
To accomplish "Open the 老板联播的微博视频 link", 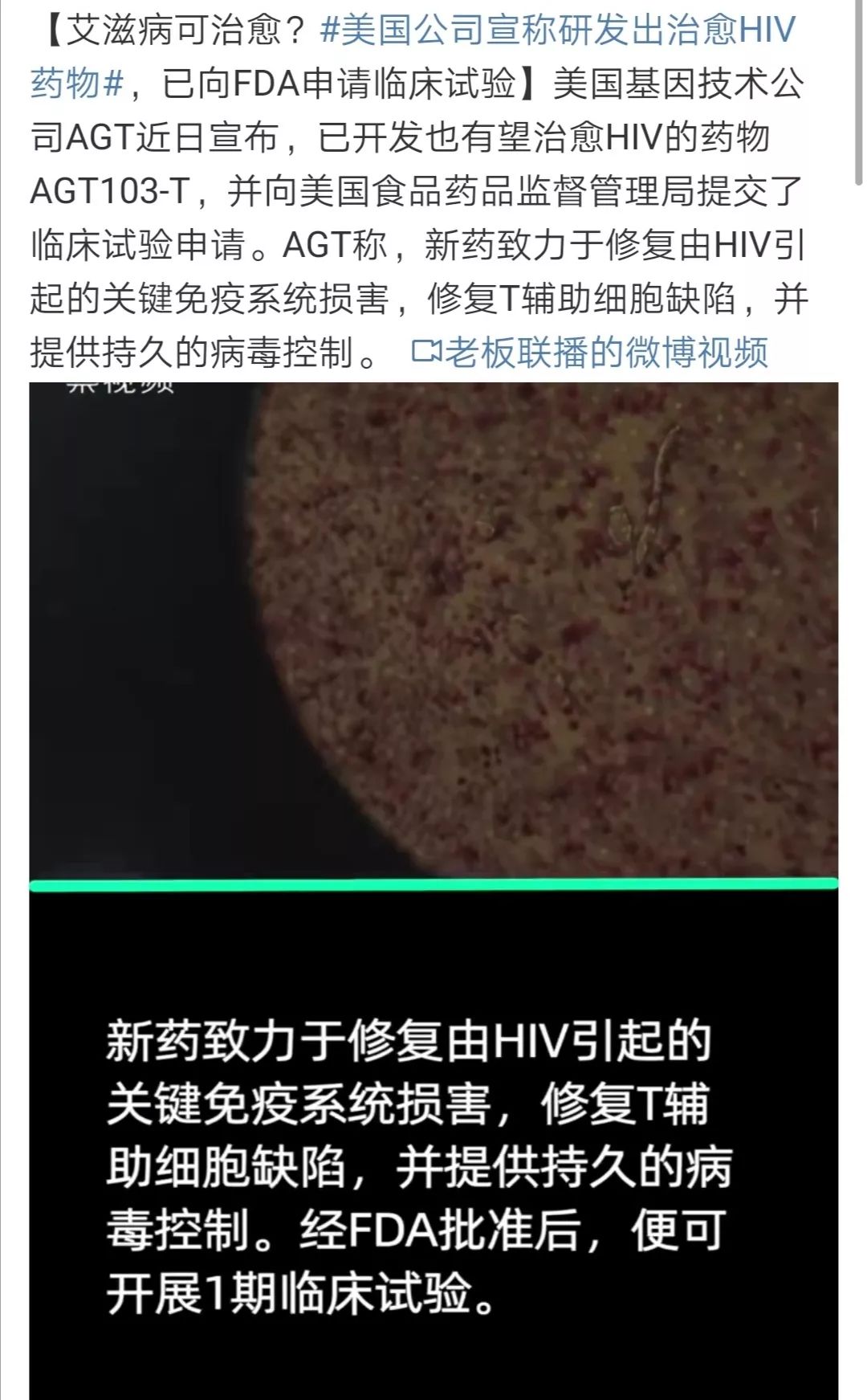I will (590, 353).
